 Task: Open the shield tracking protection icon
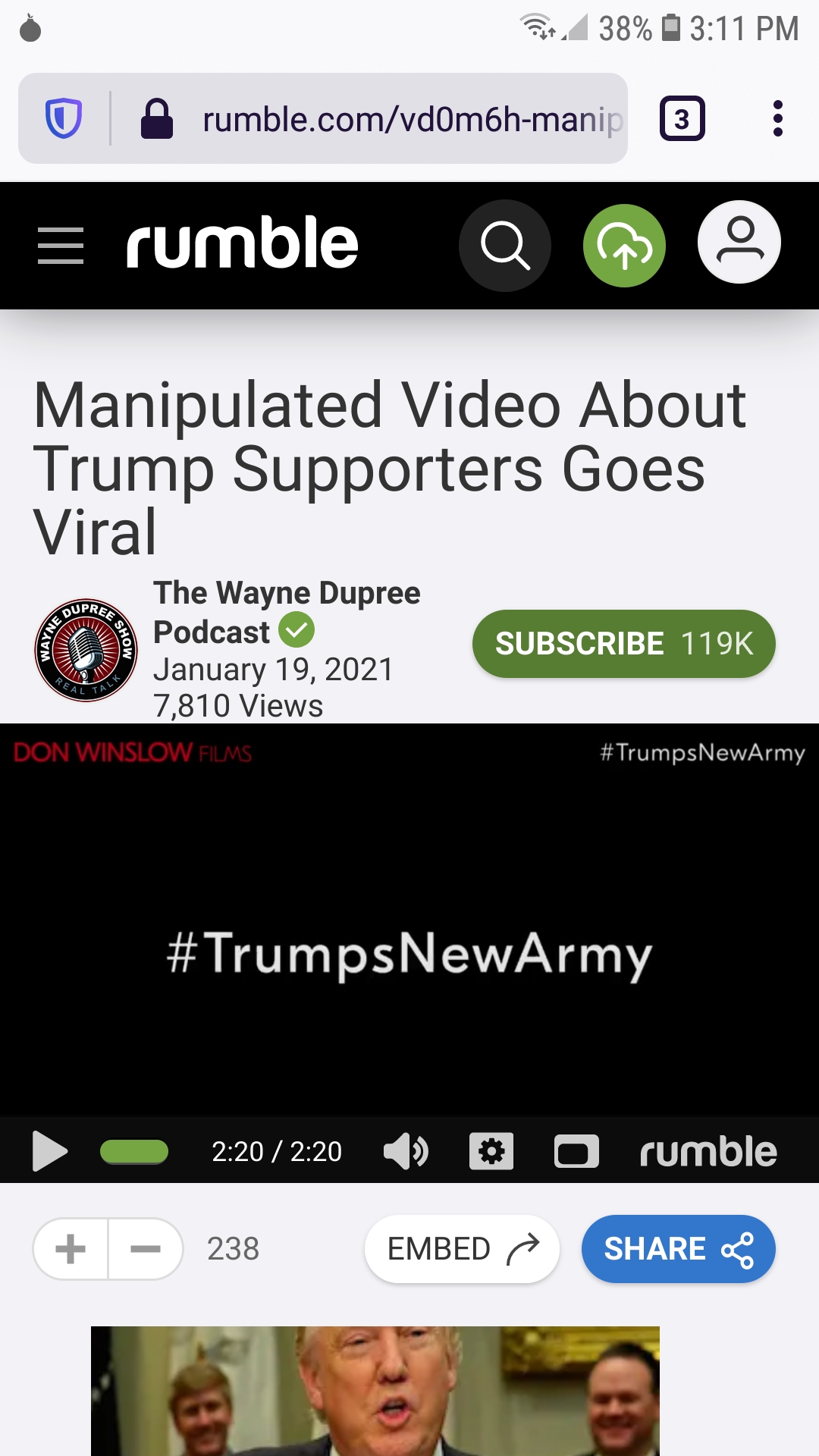[x=64, y=119]
